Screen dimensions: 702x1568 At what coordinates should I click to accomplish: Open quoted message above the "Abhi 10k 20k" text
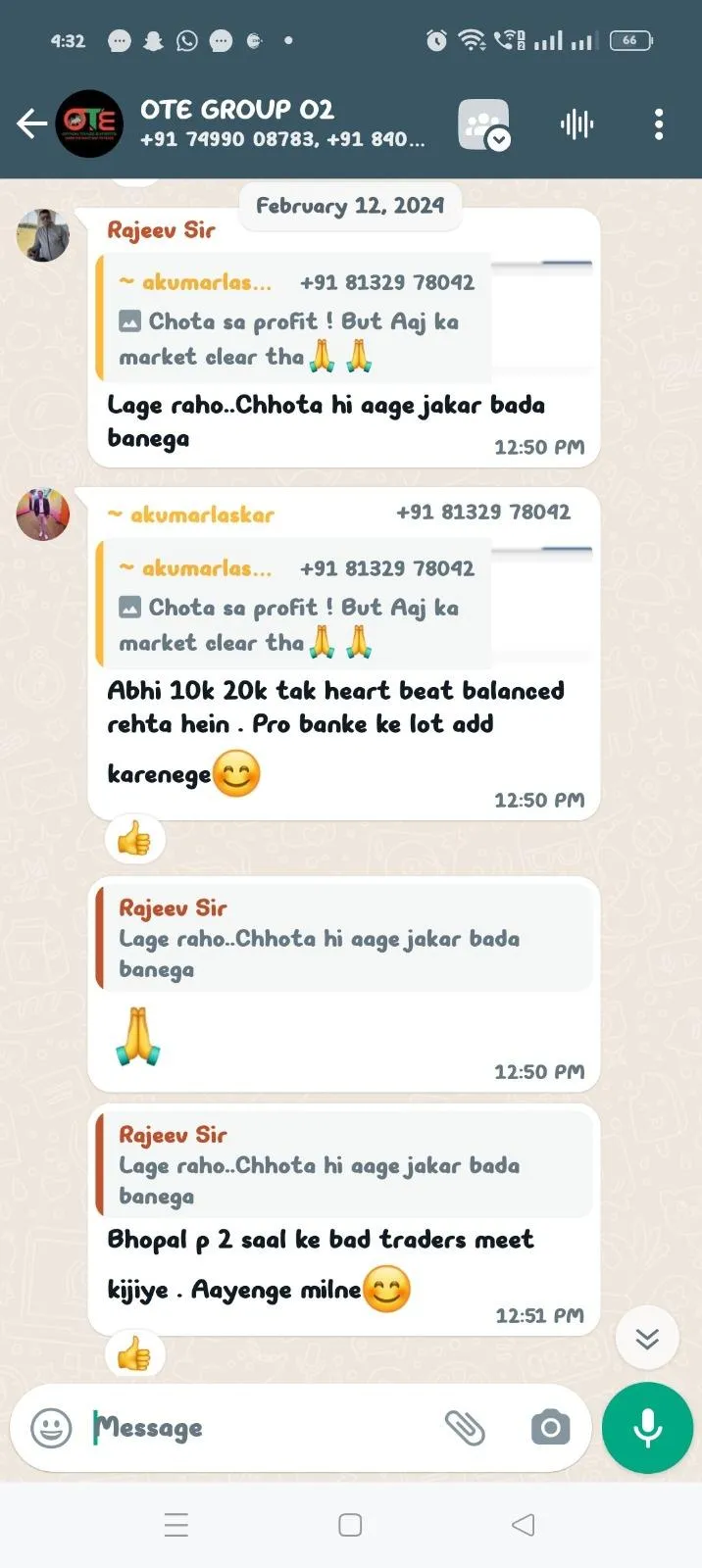pyautogui.click(x=294, y=606)
